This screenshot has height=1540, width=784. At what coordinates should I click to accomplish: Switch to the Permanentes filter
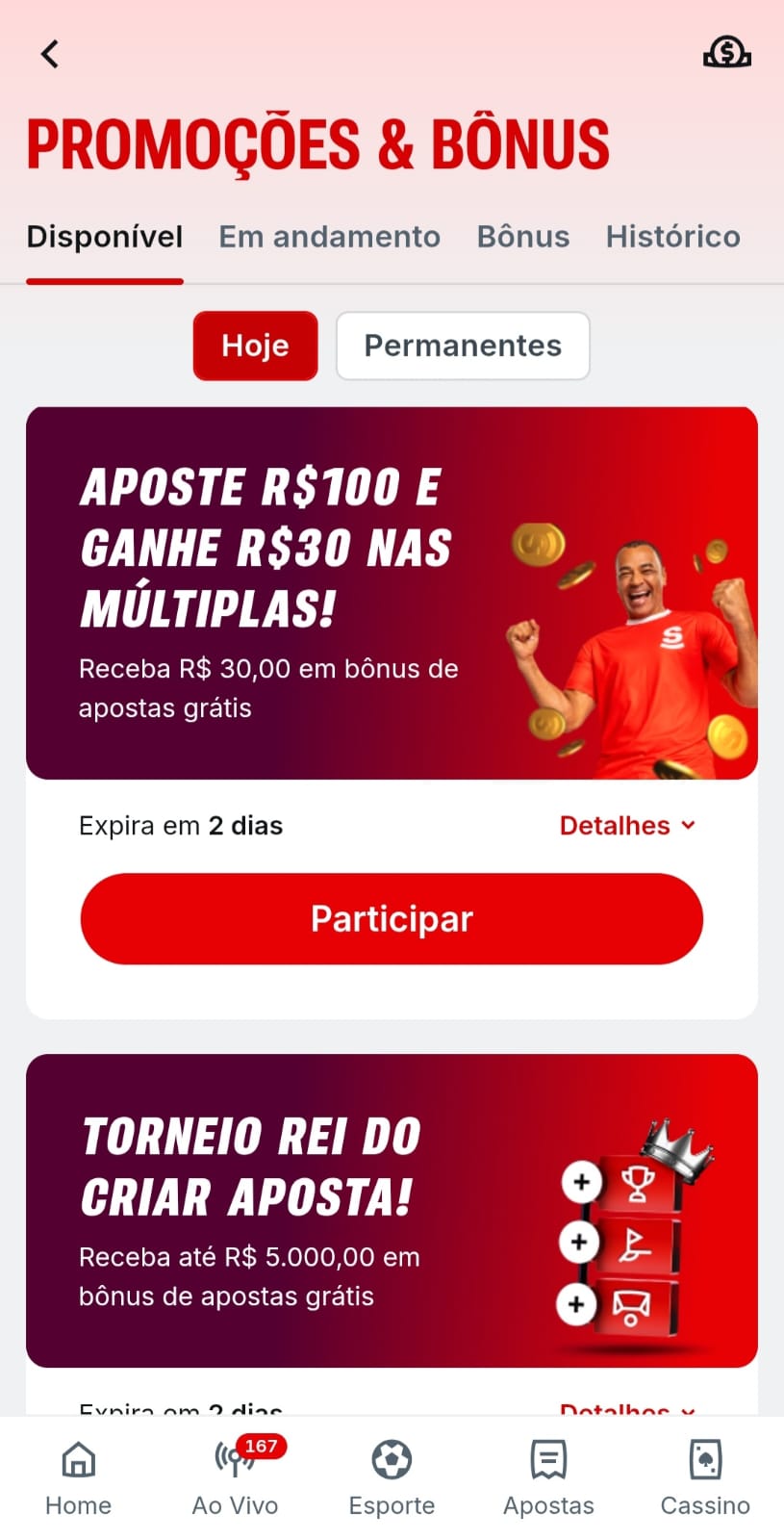click(x=463, y=346)
